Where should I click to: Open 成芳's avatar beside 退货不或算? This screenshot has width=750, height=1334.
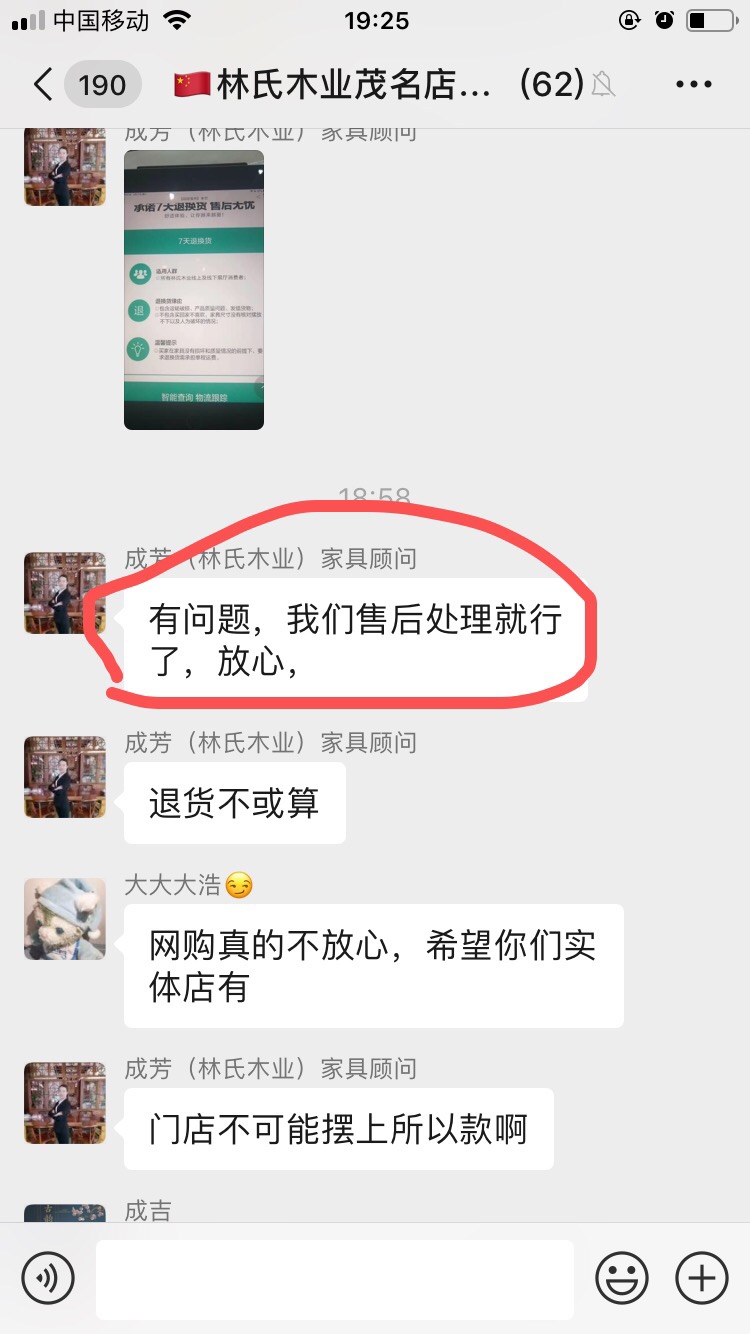(65, 777)
